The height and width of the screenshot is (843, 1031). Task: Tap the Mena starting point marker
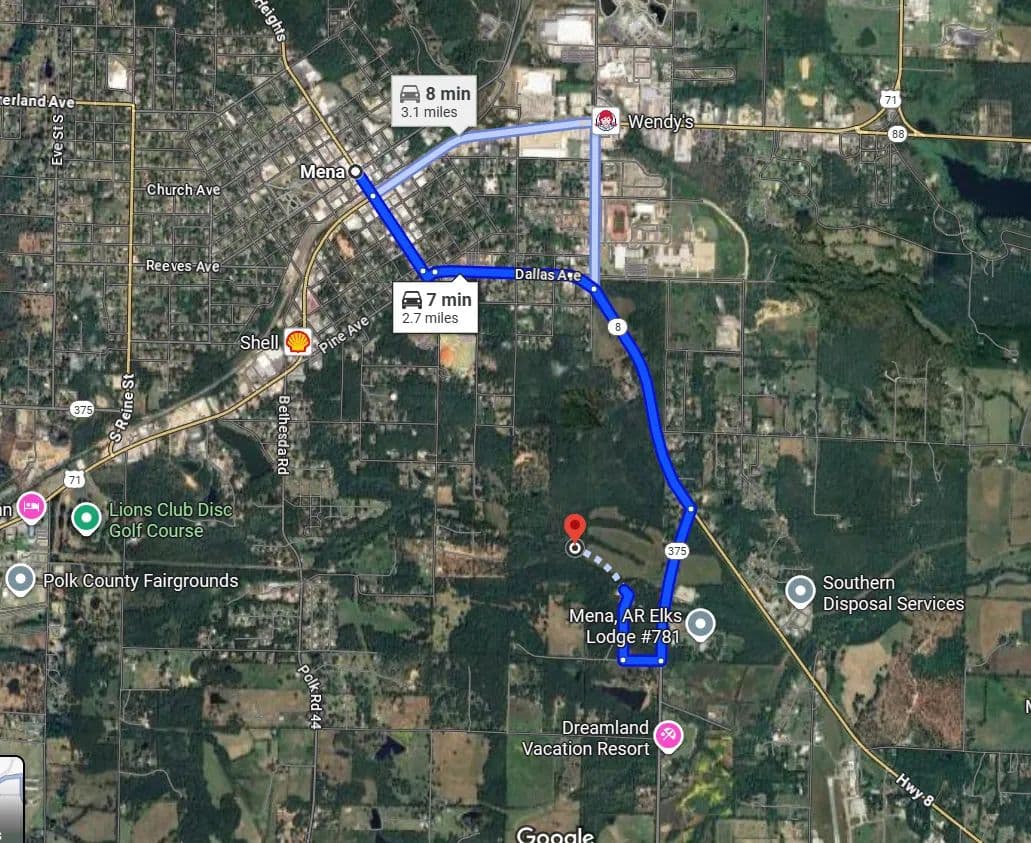coord(355,172)
